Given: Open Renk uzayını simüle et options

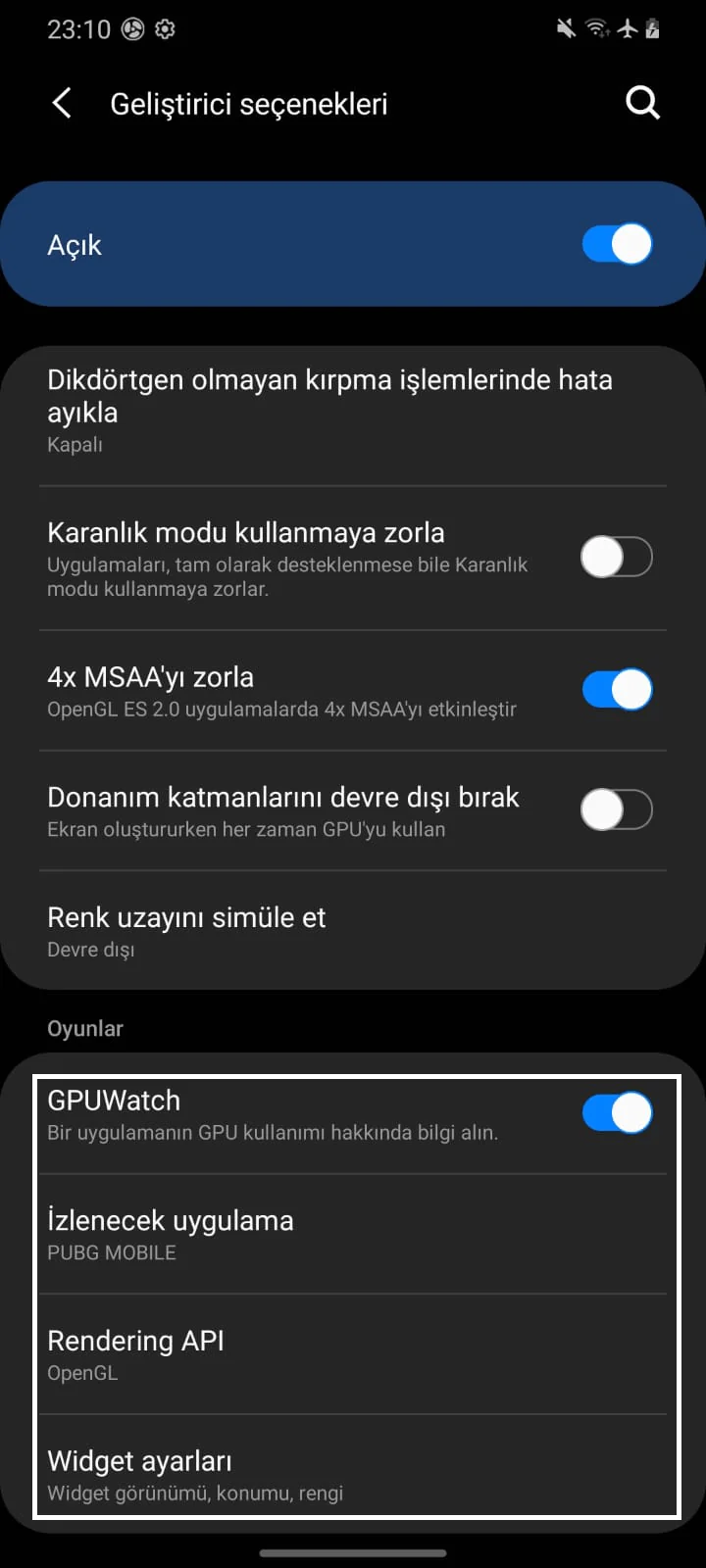Looking at the screenshot, I should coord(353,929).
